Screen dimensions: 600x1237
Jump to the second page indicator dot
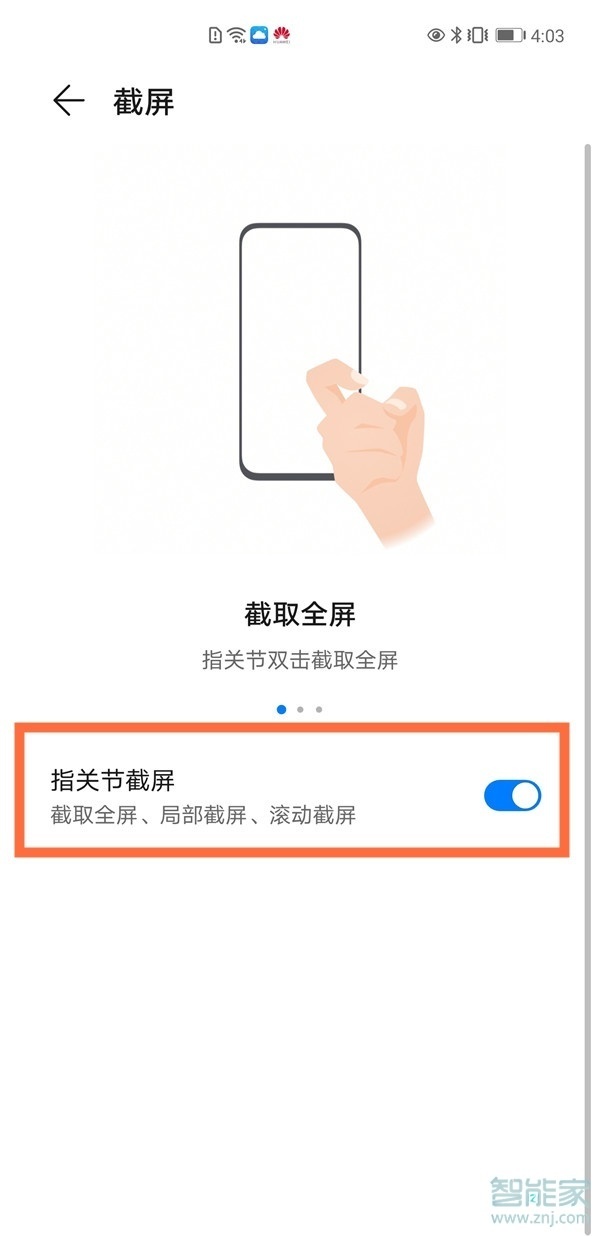point(300,709)
